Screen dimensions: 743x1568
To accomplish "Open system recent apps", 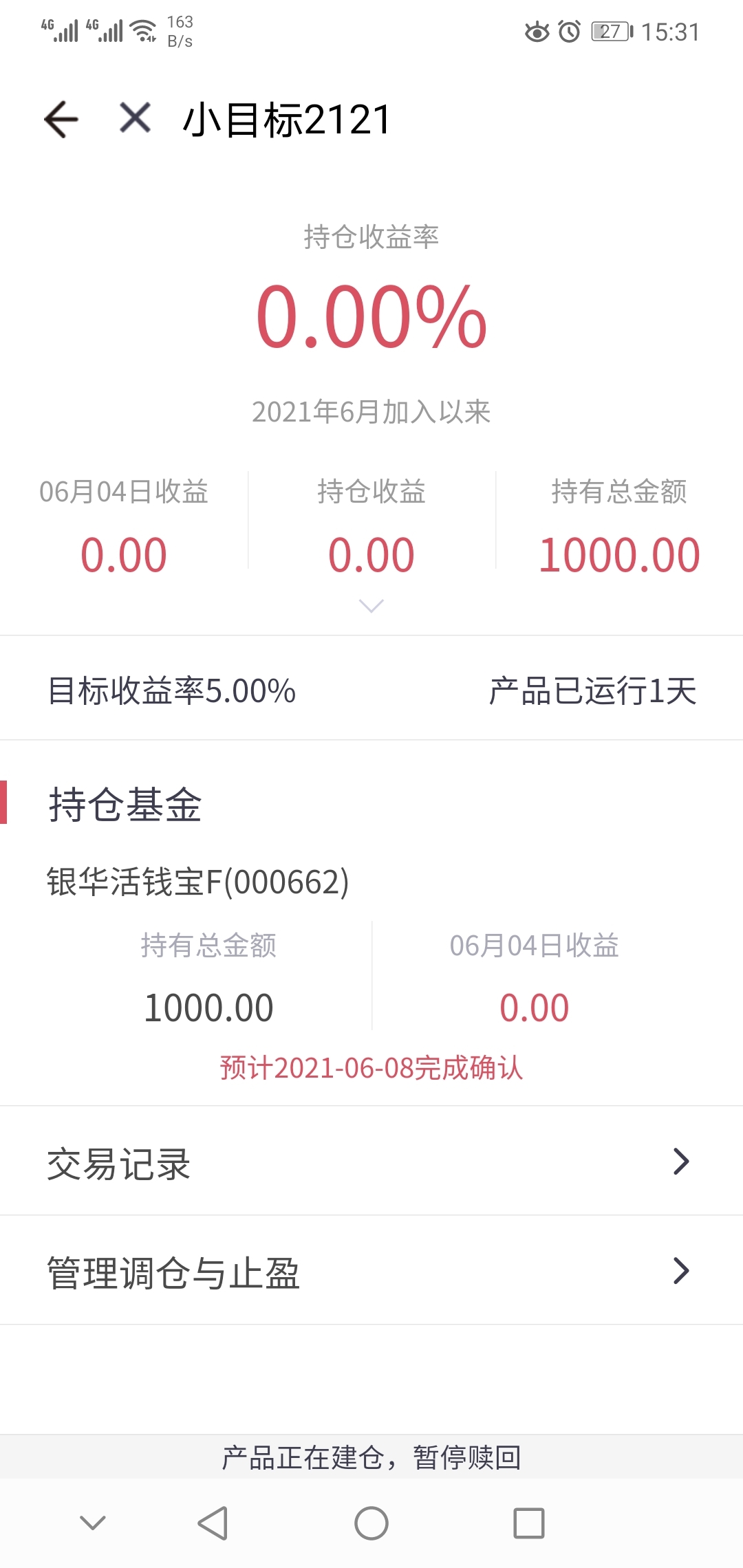I will click(x=529, y=1523).
